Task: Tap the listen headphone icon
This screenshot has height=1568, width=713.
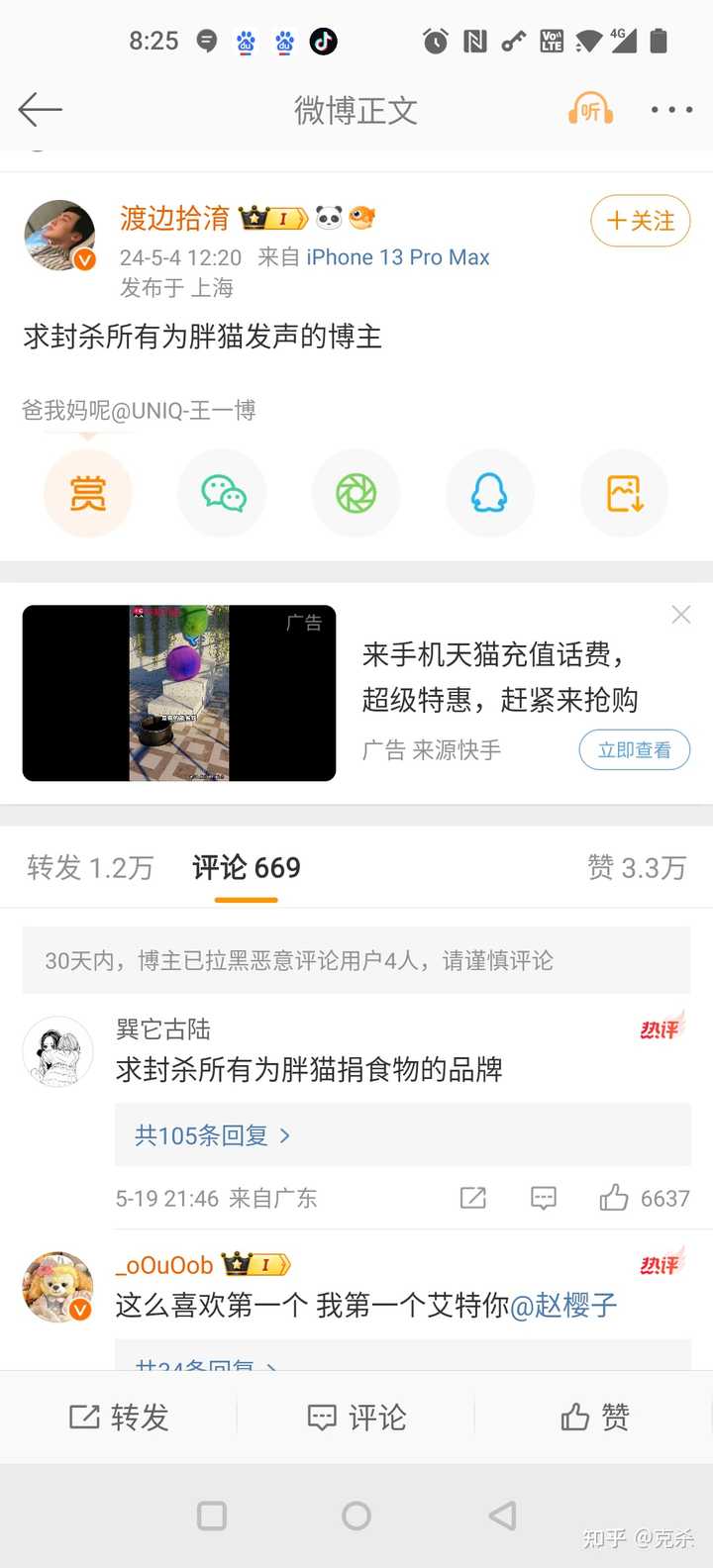Action: click(x=590, y=109)
